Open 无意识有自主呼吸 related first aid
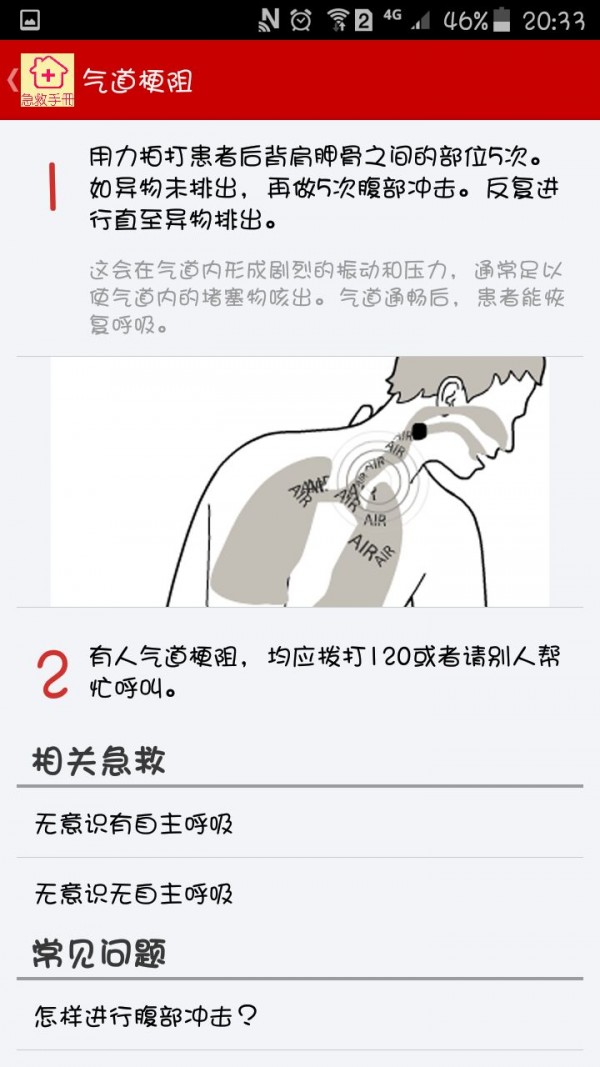The image size is (600, 1067). pyautogui.click(x=134, y=823)
